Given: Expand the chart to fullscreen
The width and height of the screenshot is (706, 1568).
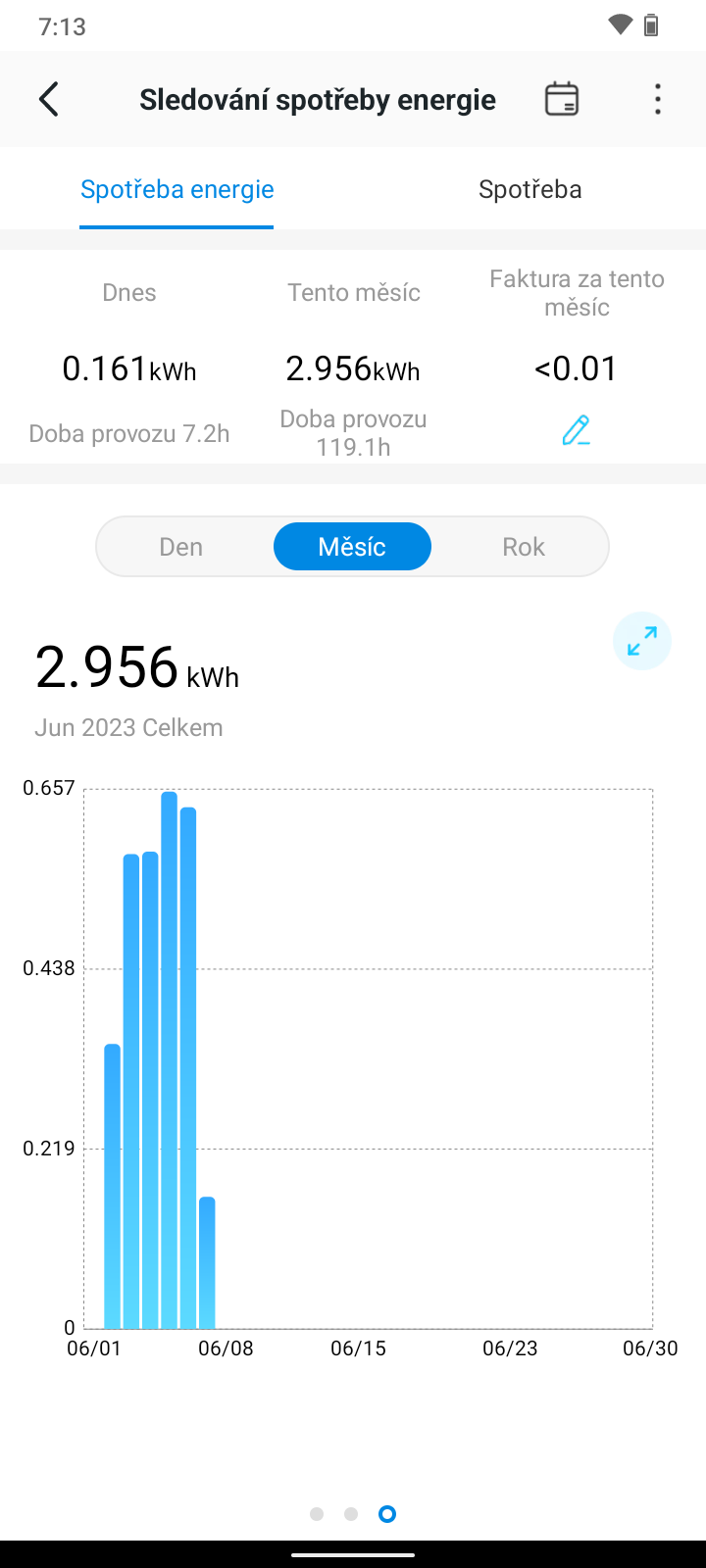Looking at the screenshot, I should click(641, 641).
